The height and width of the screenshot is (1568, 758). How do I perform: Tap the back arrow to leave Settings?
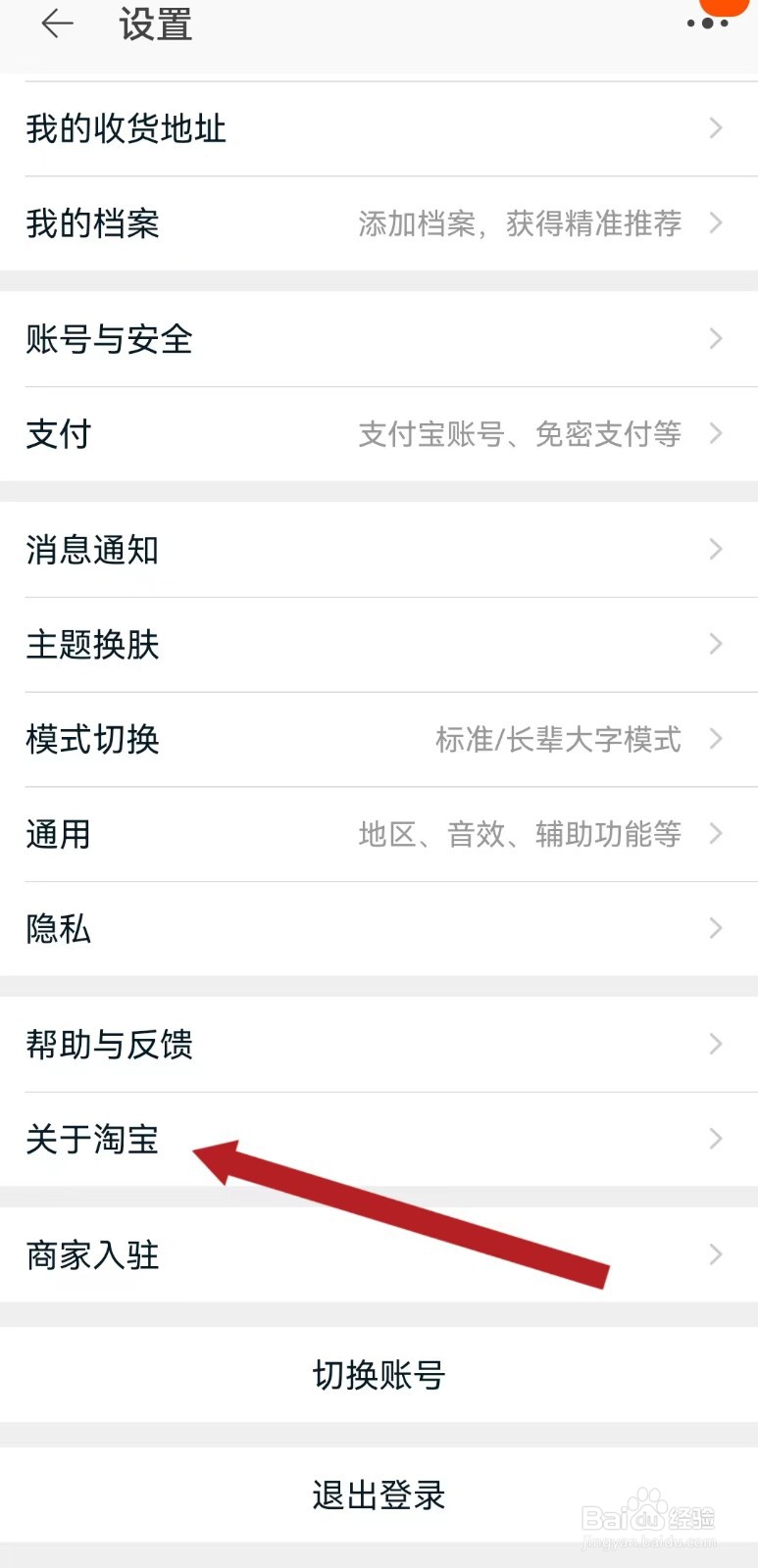click(56, 24)
